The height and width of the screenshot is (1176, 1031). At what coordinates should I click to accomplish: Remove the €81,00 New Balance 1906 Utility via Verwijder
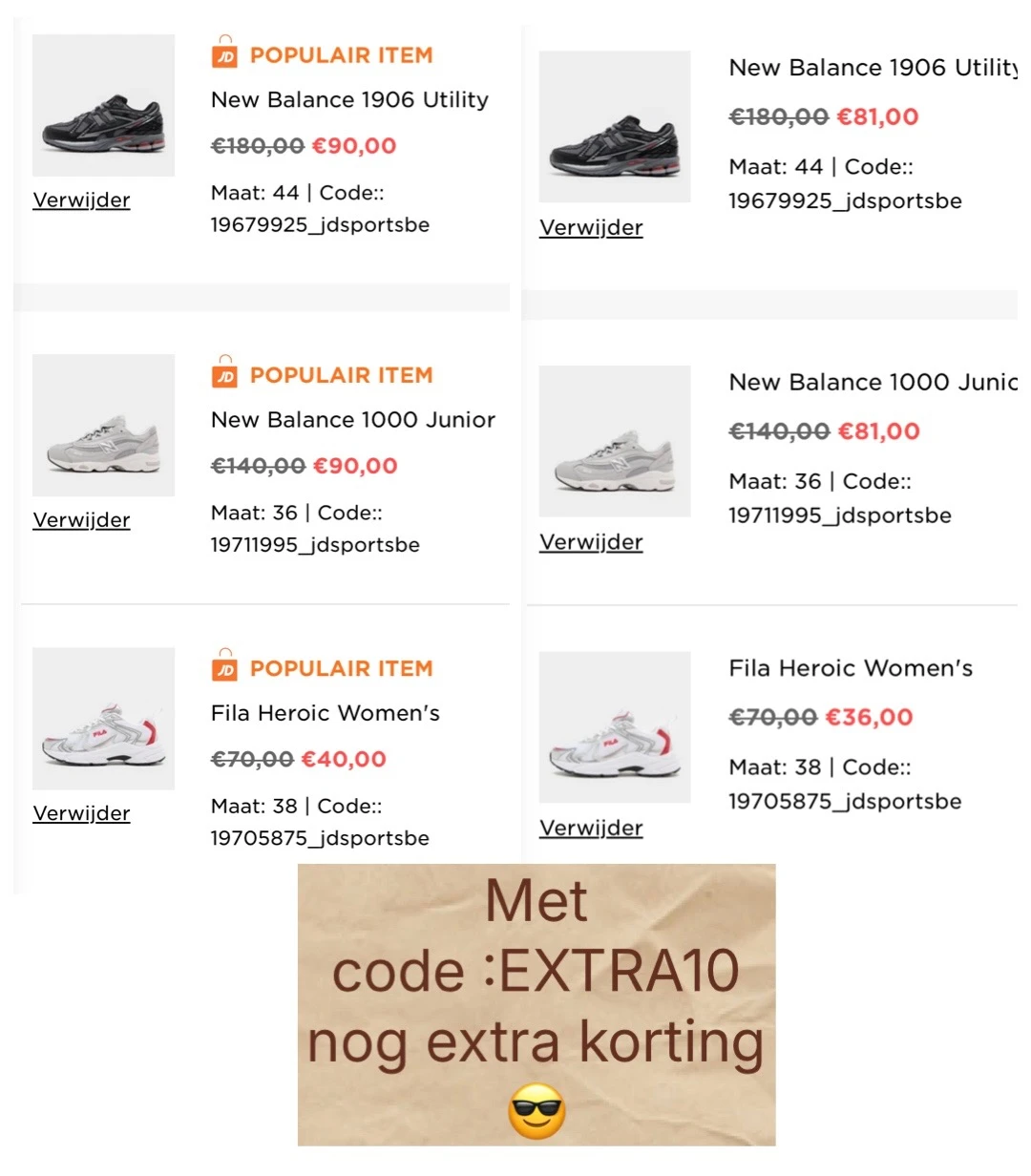click(591, 228)
